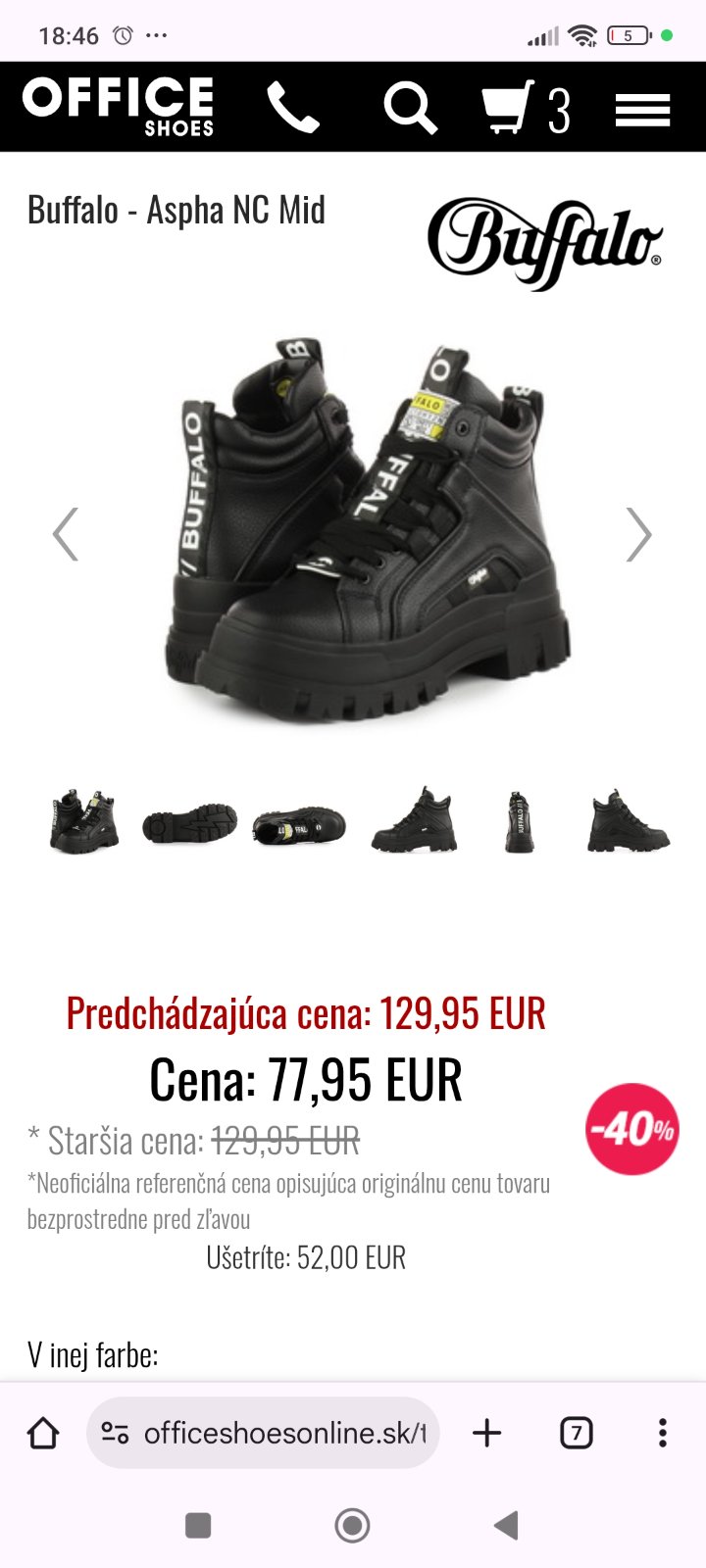View the 7 open tabs
The height and width of the screenshot is (1568, 706).
pos(576,1433)
